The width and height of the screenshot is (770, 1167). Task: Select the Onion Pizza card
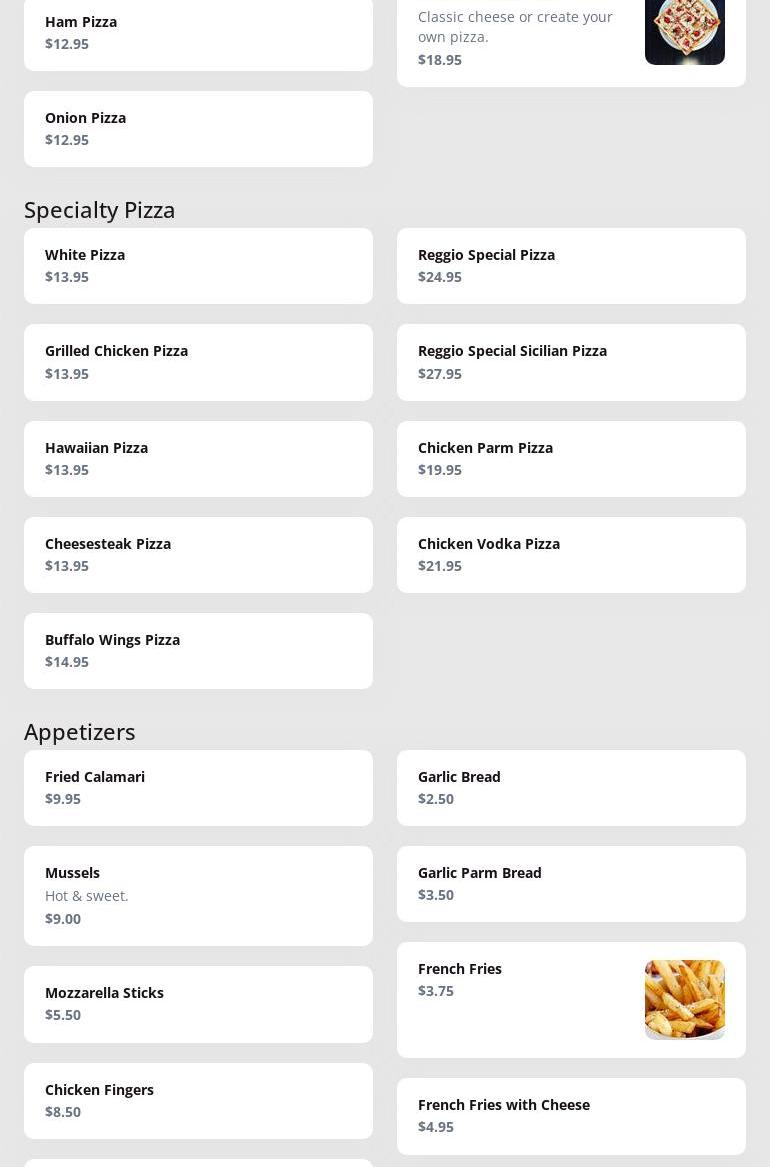[198, 129]
